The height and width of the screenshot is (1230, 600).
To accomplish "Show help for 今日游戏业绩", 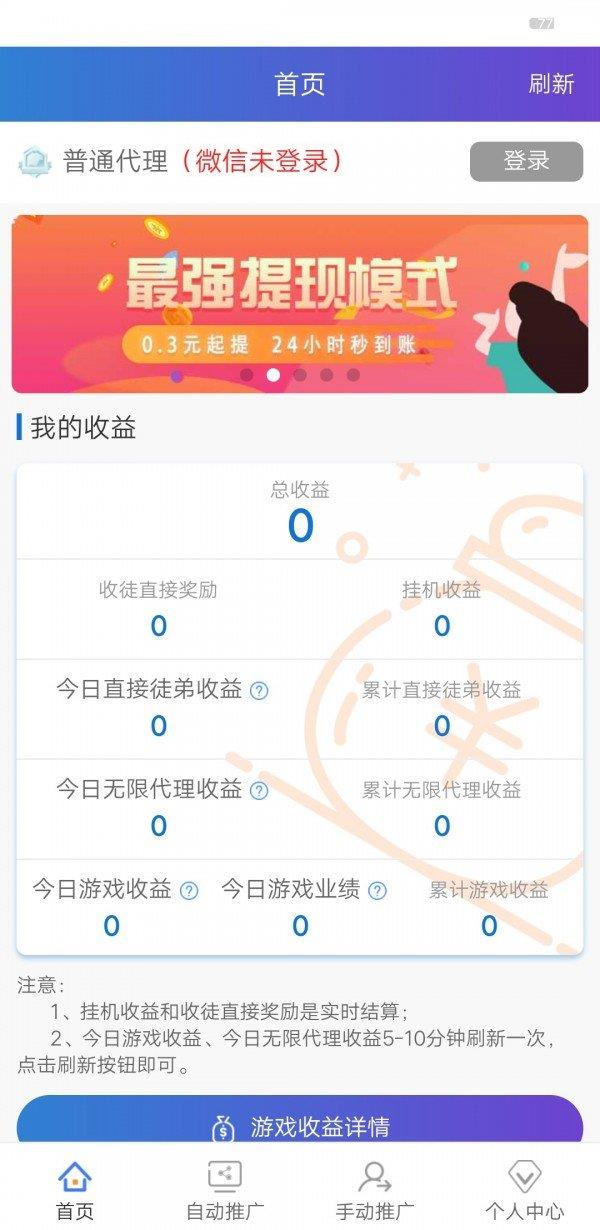I will tap(377, 890).
